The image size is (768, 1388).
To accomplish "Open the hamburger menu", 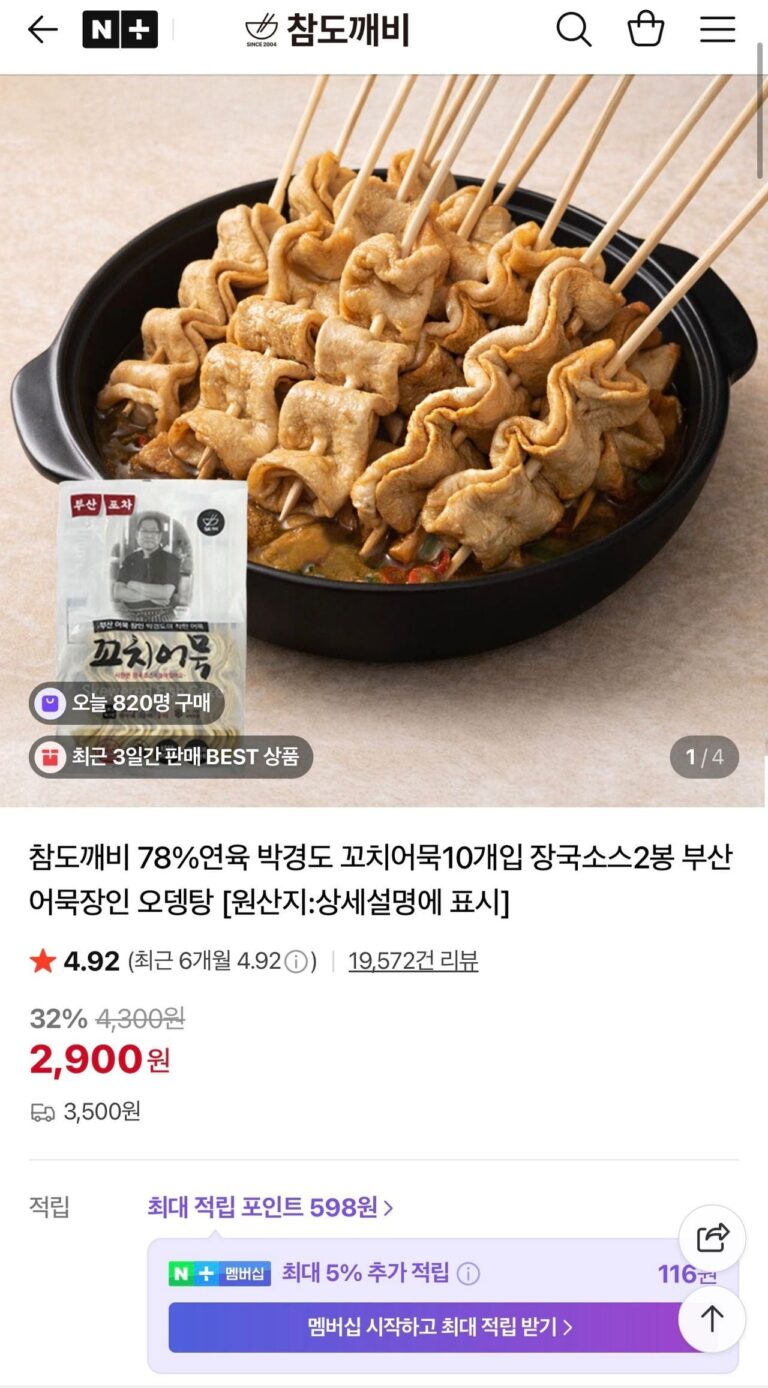I will point(717,31).
